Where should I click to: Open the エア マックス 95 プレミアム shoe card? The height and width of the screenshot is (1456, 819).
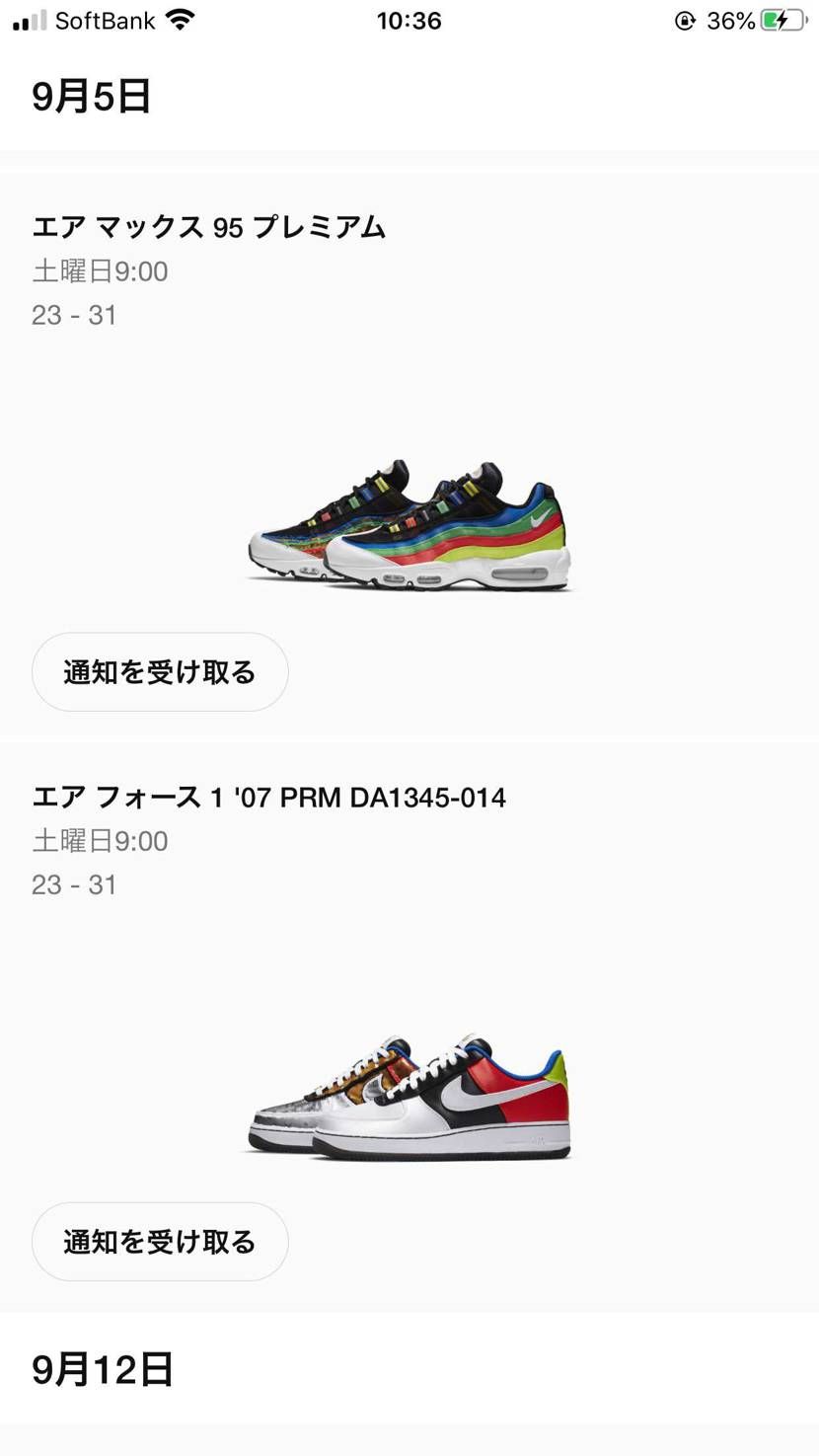click(409, 523)
